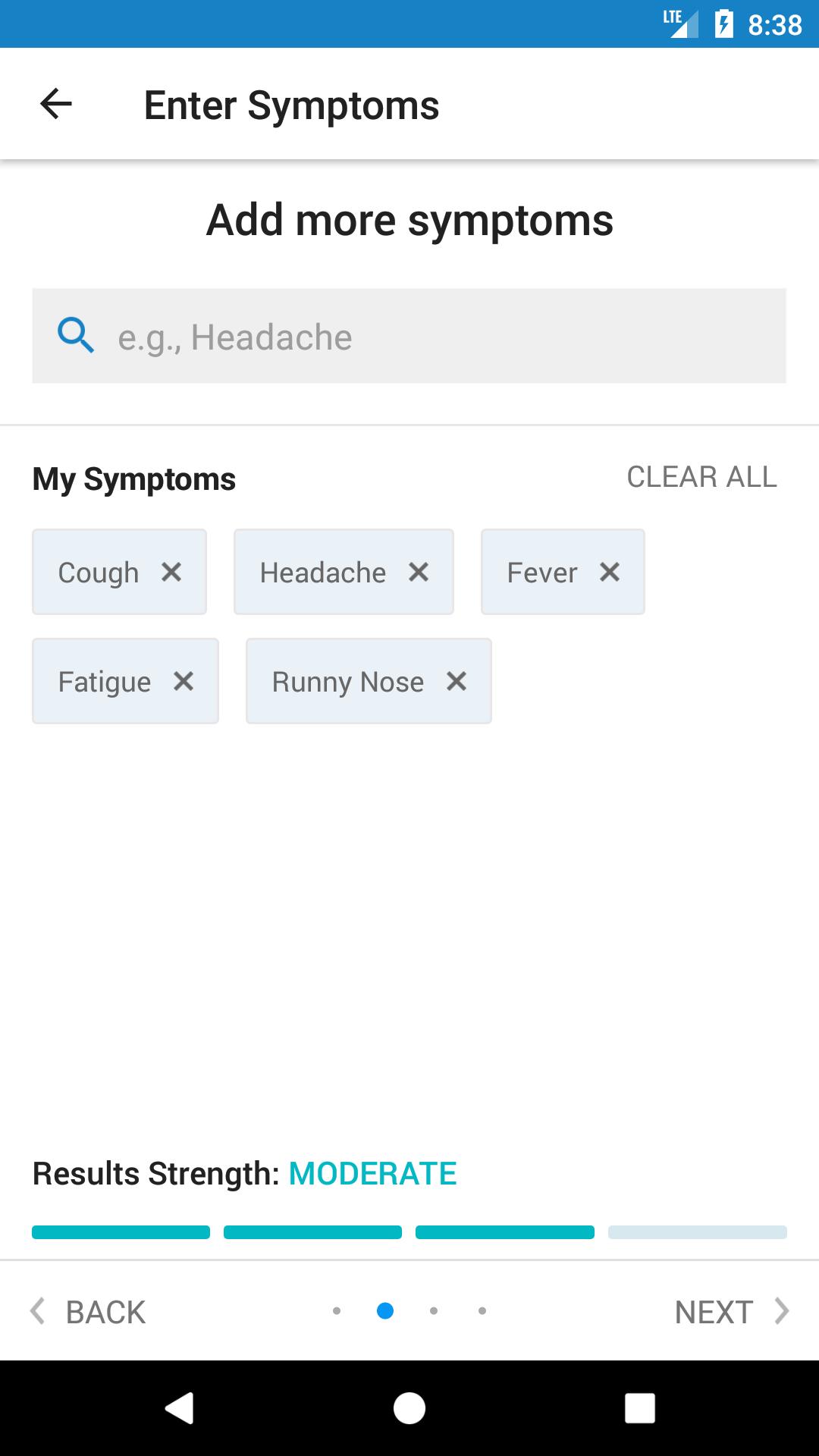Proceed to the NEXT step

tap(733, 1311)
